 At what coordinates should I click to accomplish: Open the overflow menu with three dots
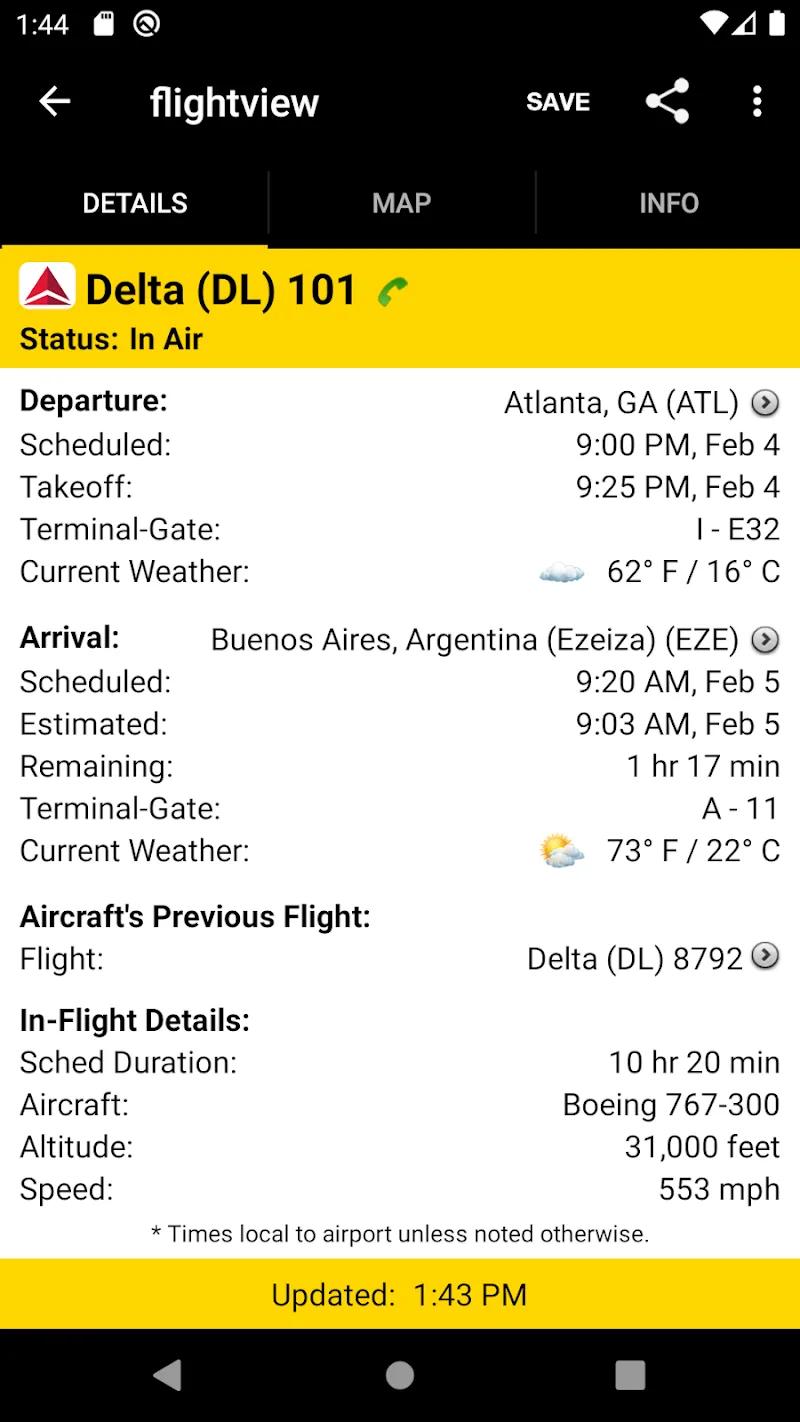click(x=757, y=101)
